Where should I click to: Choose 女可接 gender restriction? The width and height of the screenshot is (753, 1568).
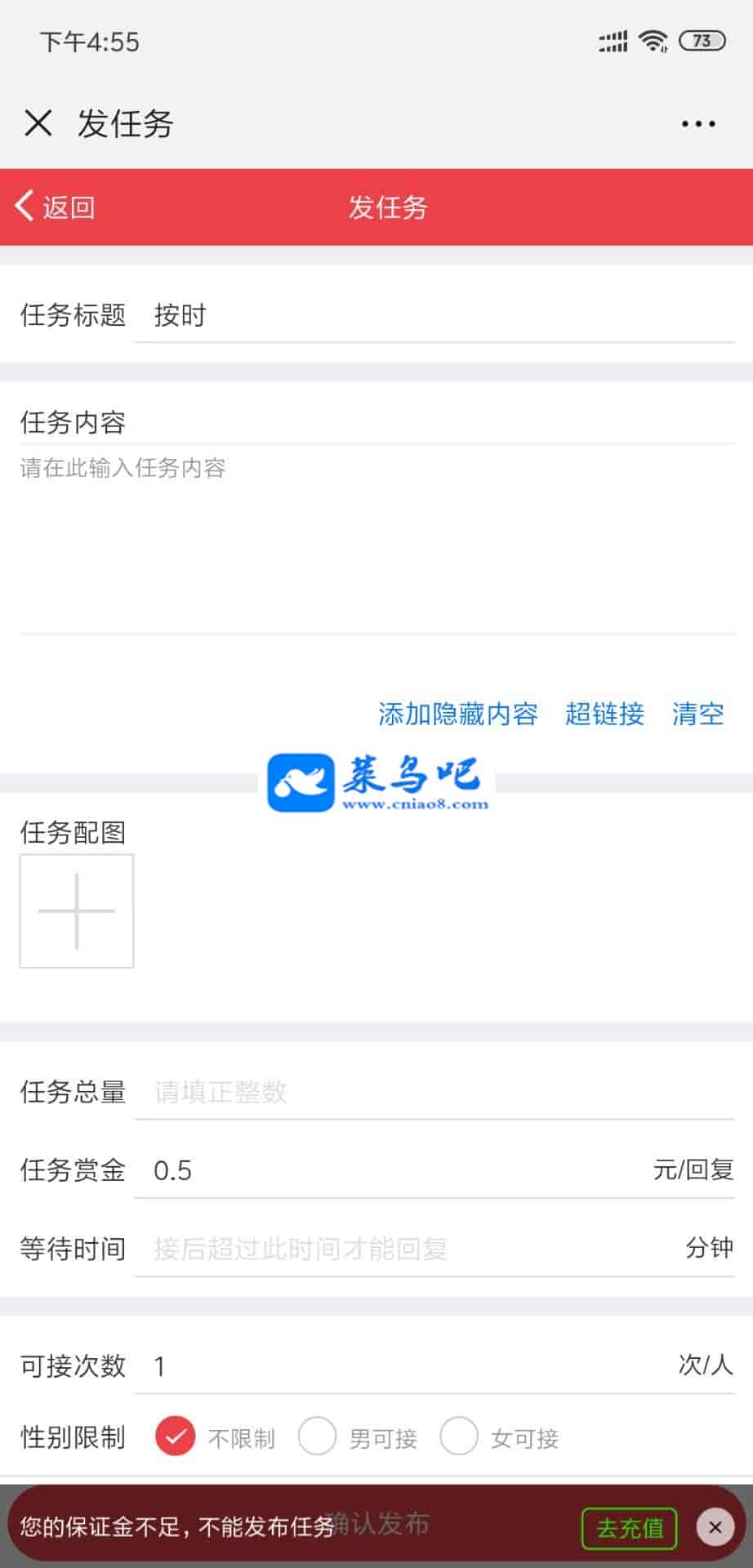pyautogui.click(x=459, y=1437)
